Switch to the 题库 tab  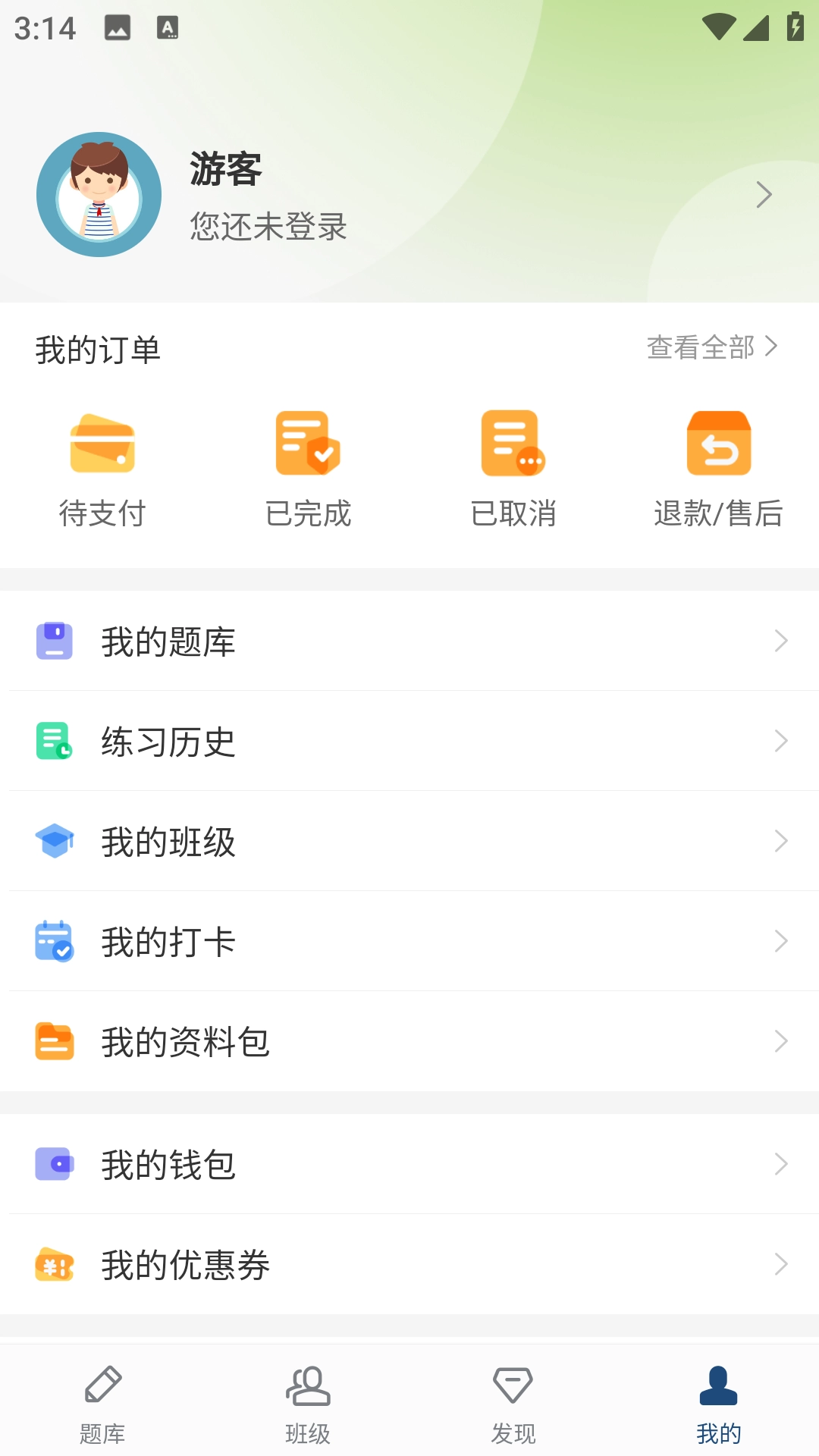(x=102, y=1404)
